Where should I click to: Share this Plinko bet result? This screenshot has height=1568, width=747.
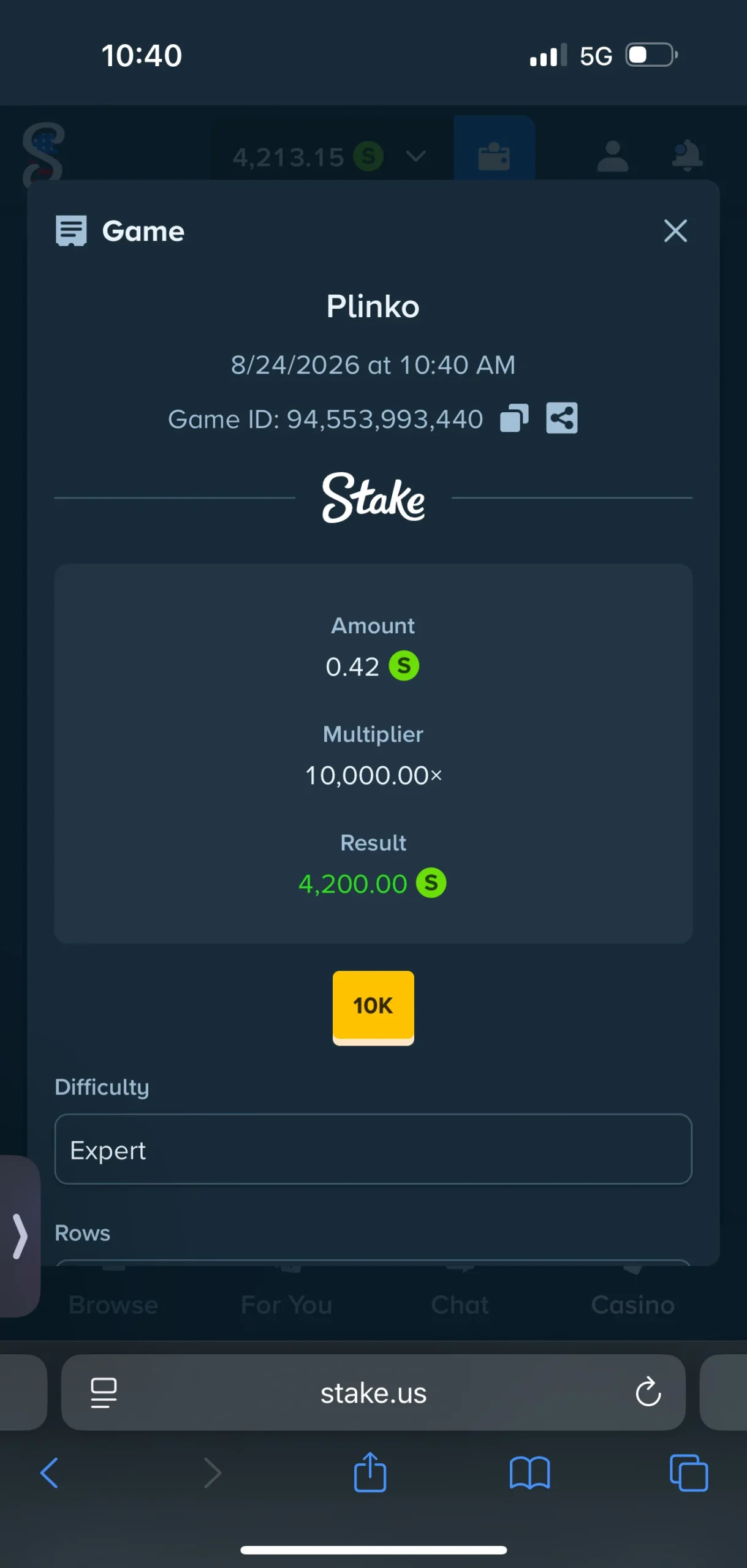point(561,418)
